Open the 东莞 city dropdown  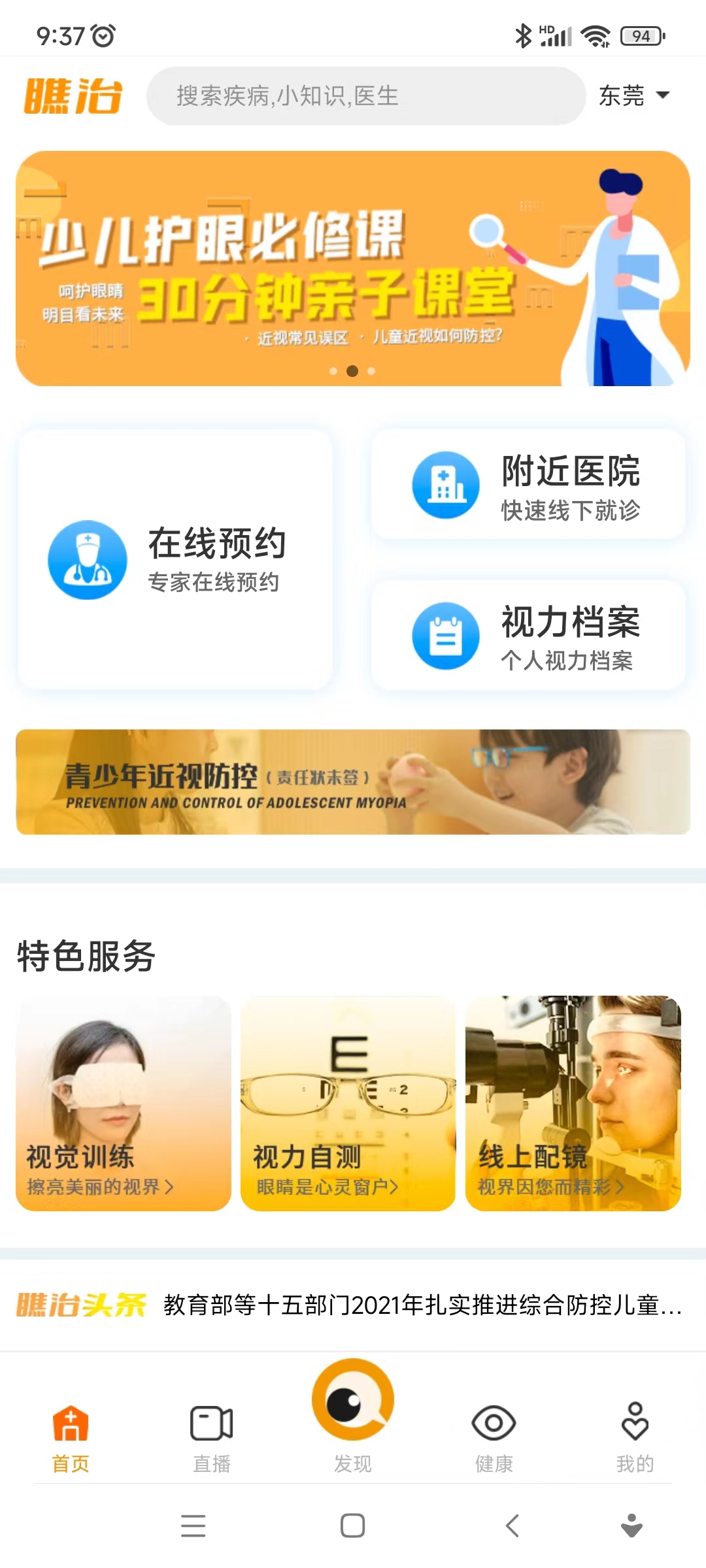[x=633, y=96]
